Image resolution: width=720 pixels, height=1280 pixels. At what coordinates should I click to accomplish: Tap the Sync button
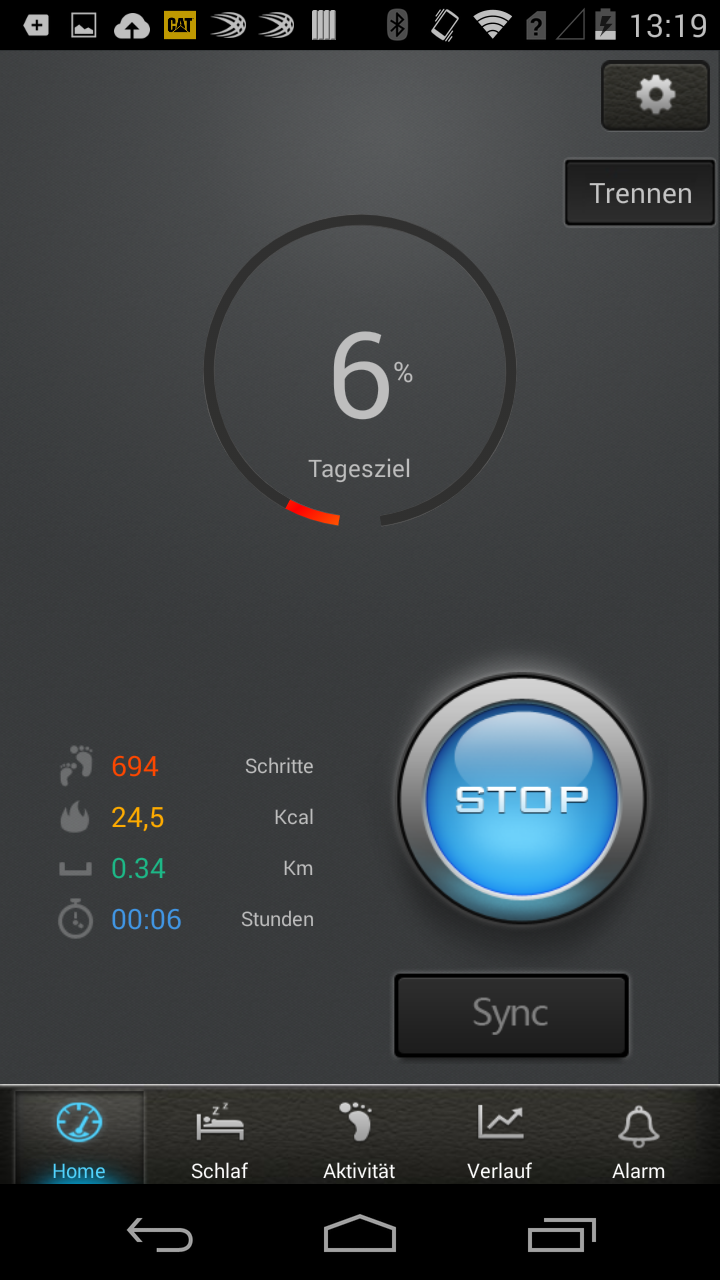pyautogui.click(x=511, y=1014)
